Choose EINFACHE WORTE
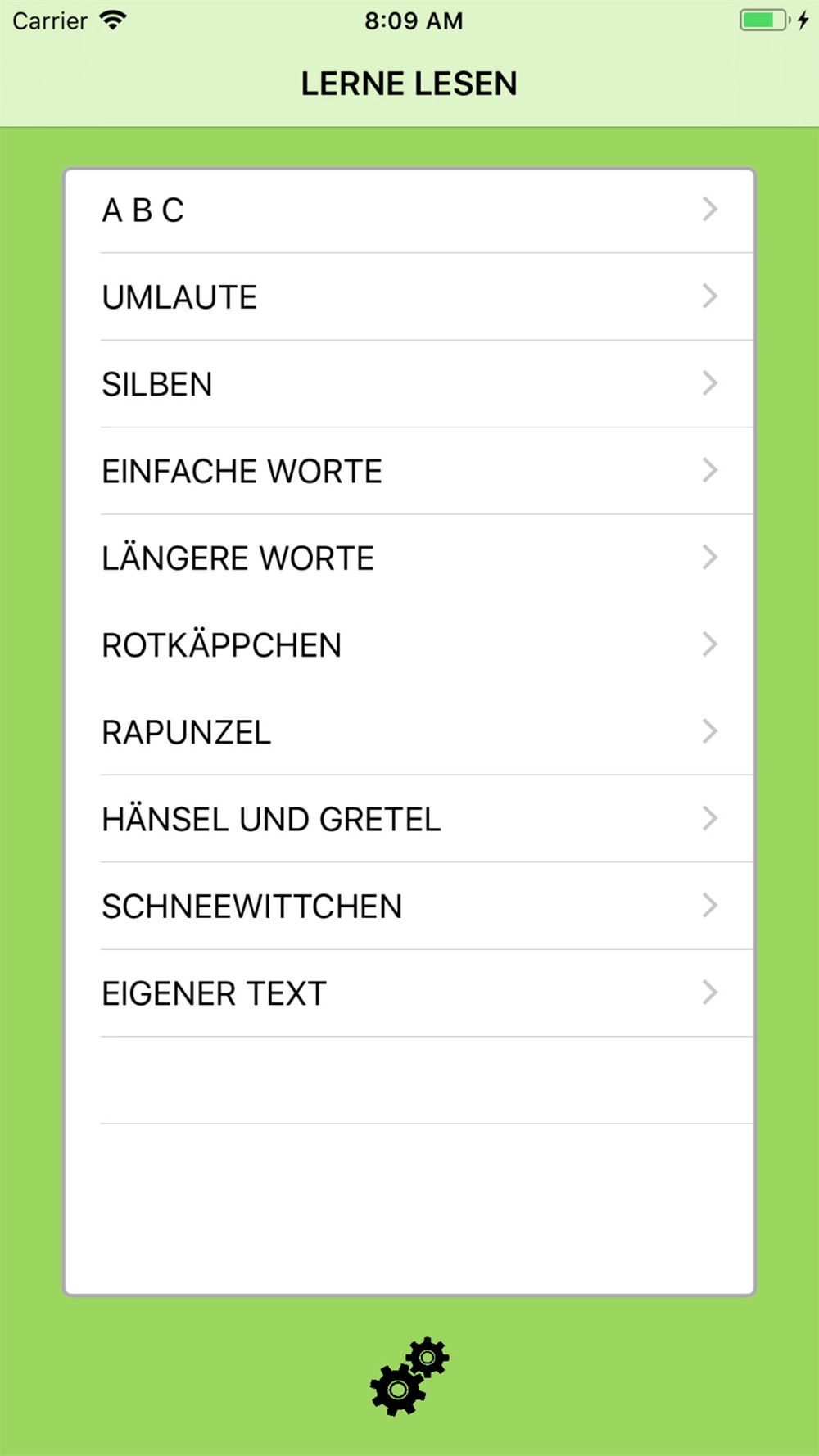The height and width of the screenshot is (1456, 819). [409, 471]
